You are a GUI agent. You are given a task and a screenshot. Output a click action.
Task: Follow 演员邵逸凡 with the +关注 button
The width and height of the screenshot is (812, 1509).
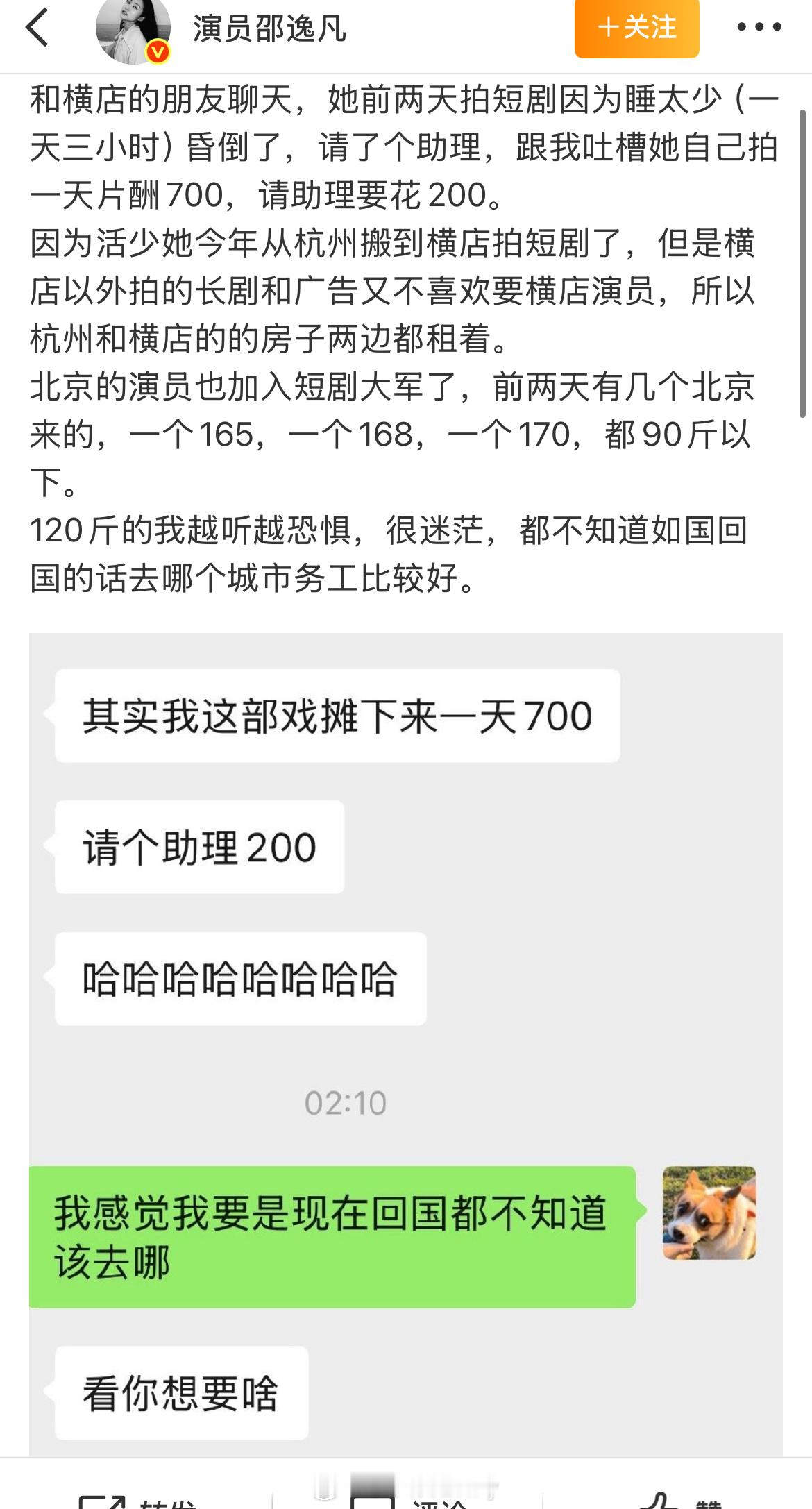tap(636, 28)
